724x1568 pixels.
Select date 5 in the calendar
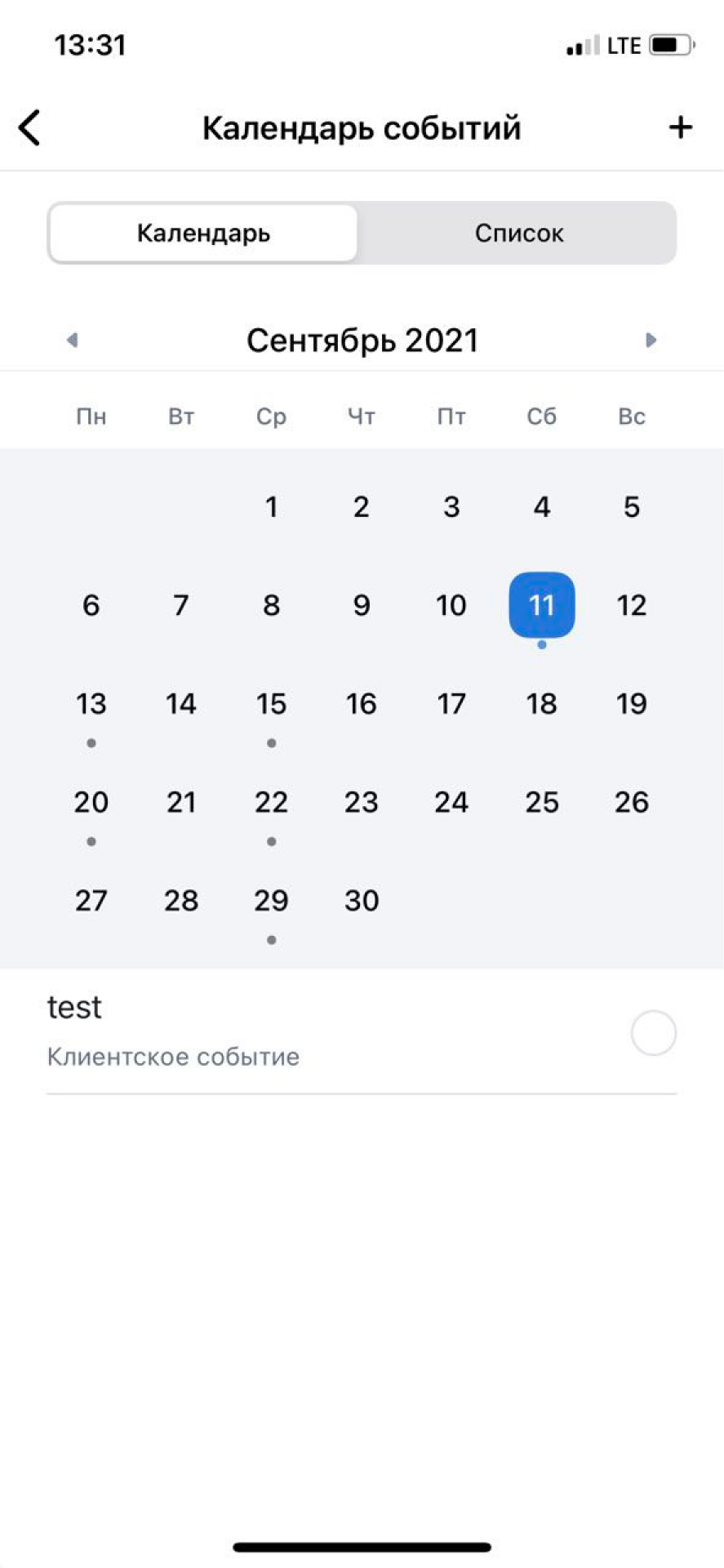pos(631,507)
